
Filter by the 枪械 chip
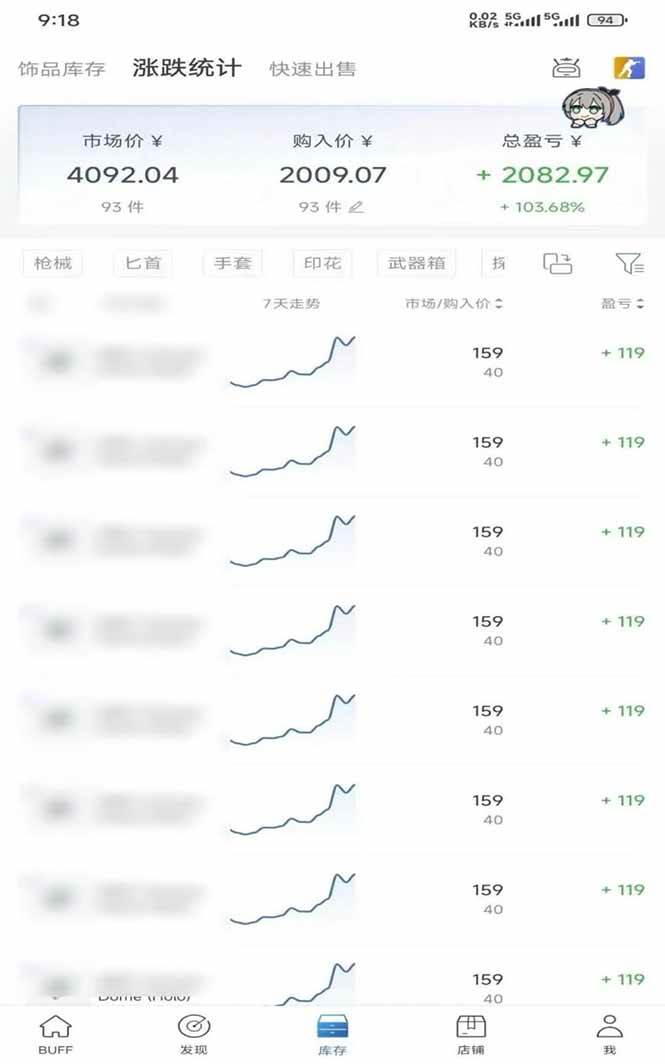click(52, 263)
